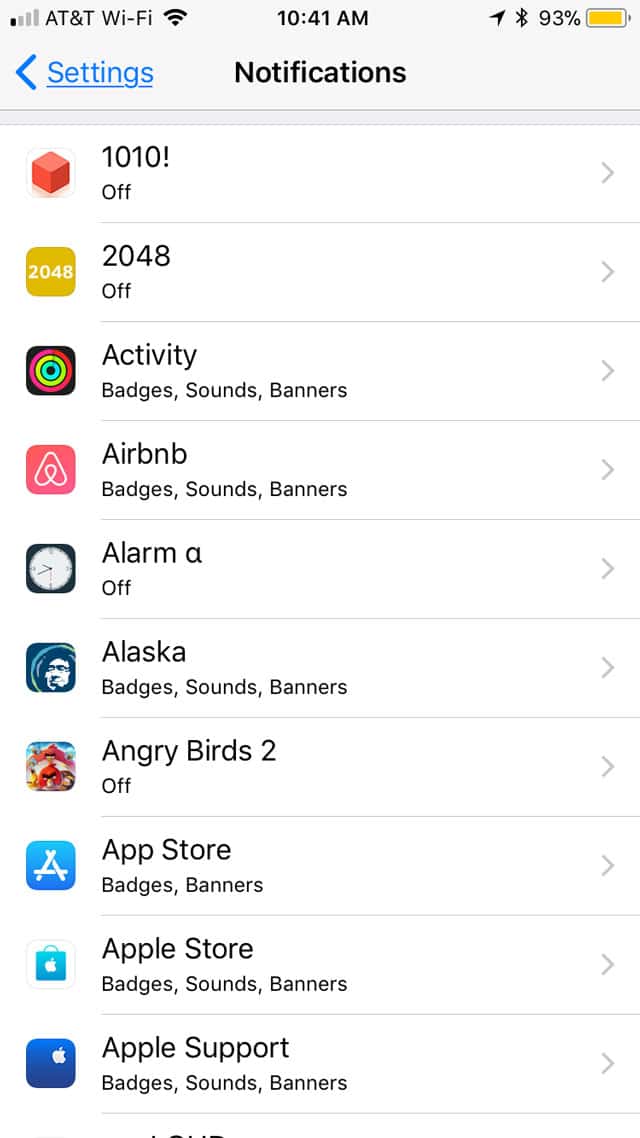
Task: Open notification settings for 1010!
Action: coord(320,173)
